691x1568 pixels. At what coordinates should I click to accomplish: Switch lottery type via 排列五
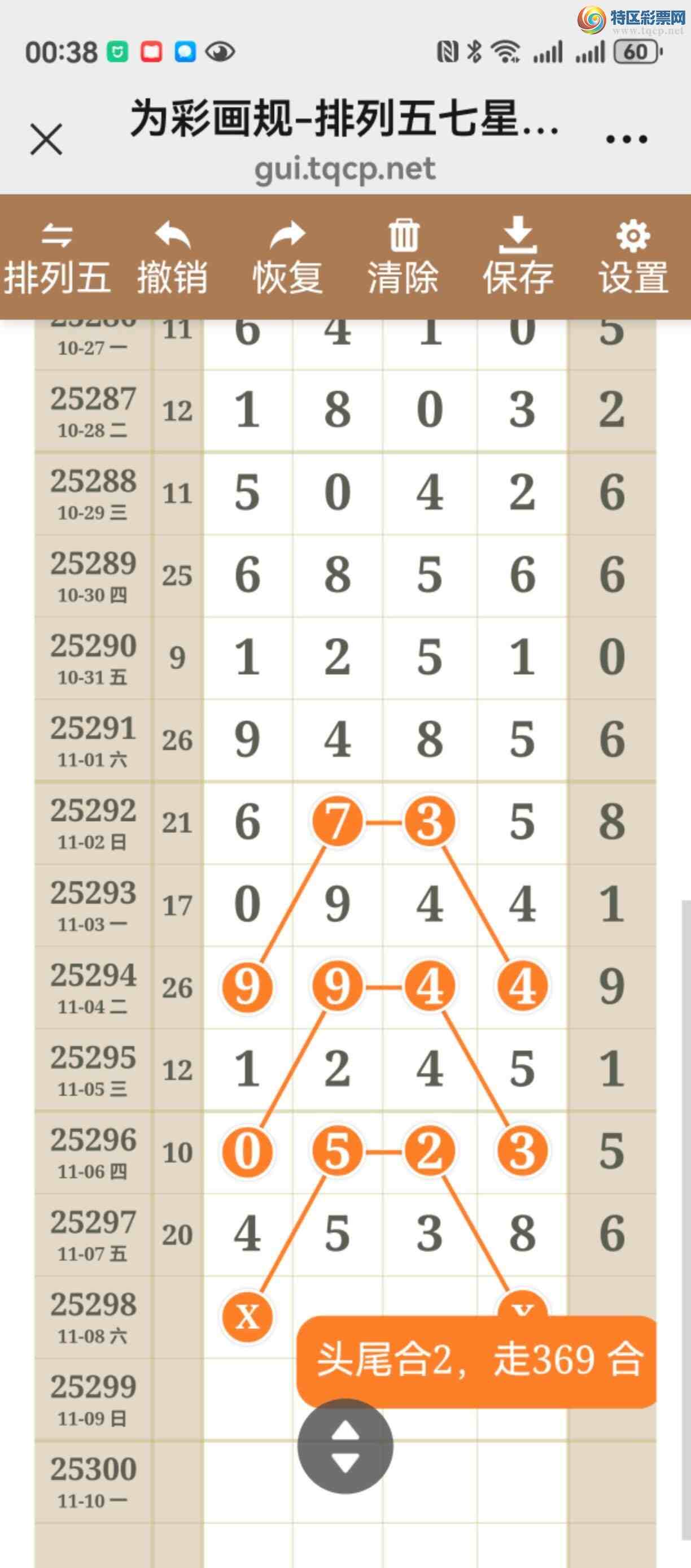click(57, 258)
